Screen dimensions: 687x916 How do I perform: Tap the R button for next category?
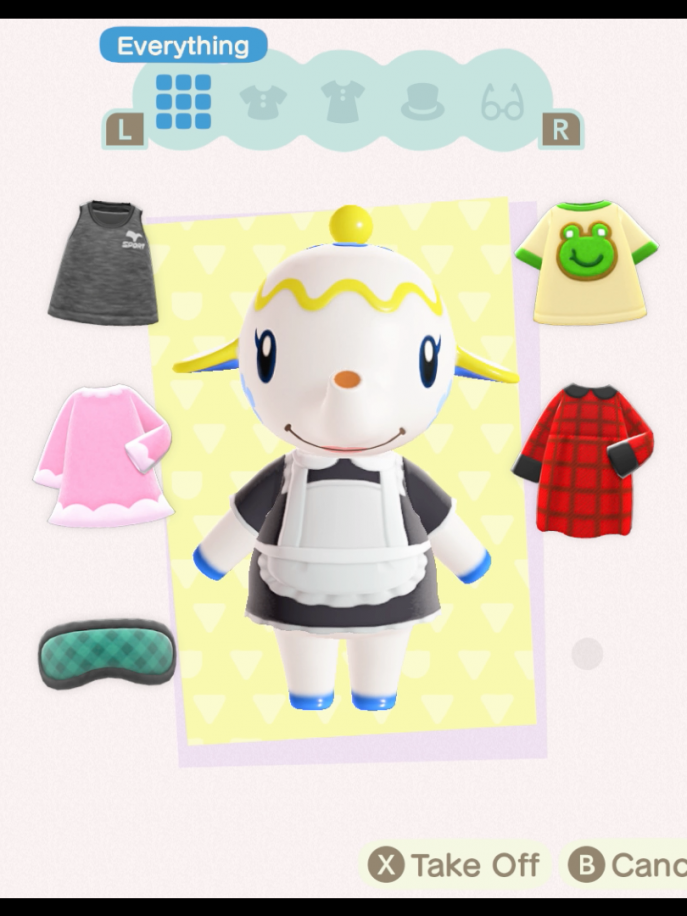pyautogui.click(x=560, y=130)
